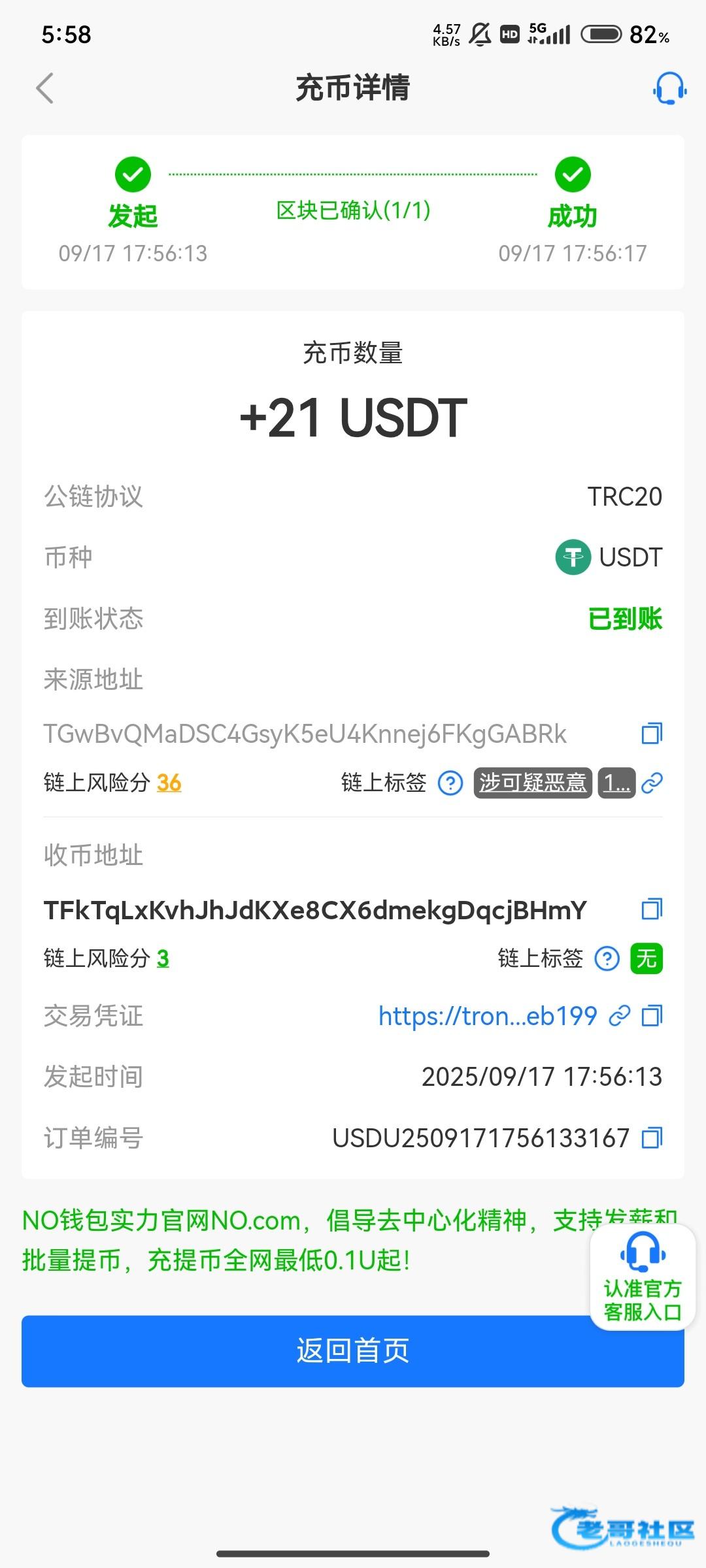Open the transaction proof tron link

(x=488, y=1016)
